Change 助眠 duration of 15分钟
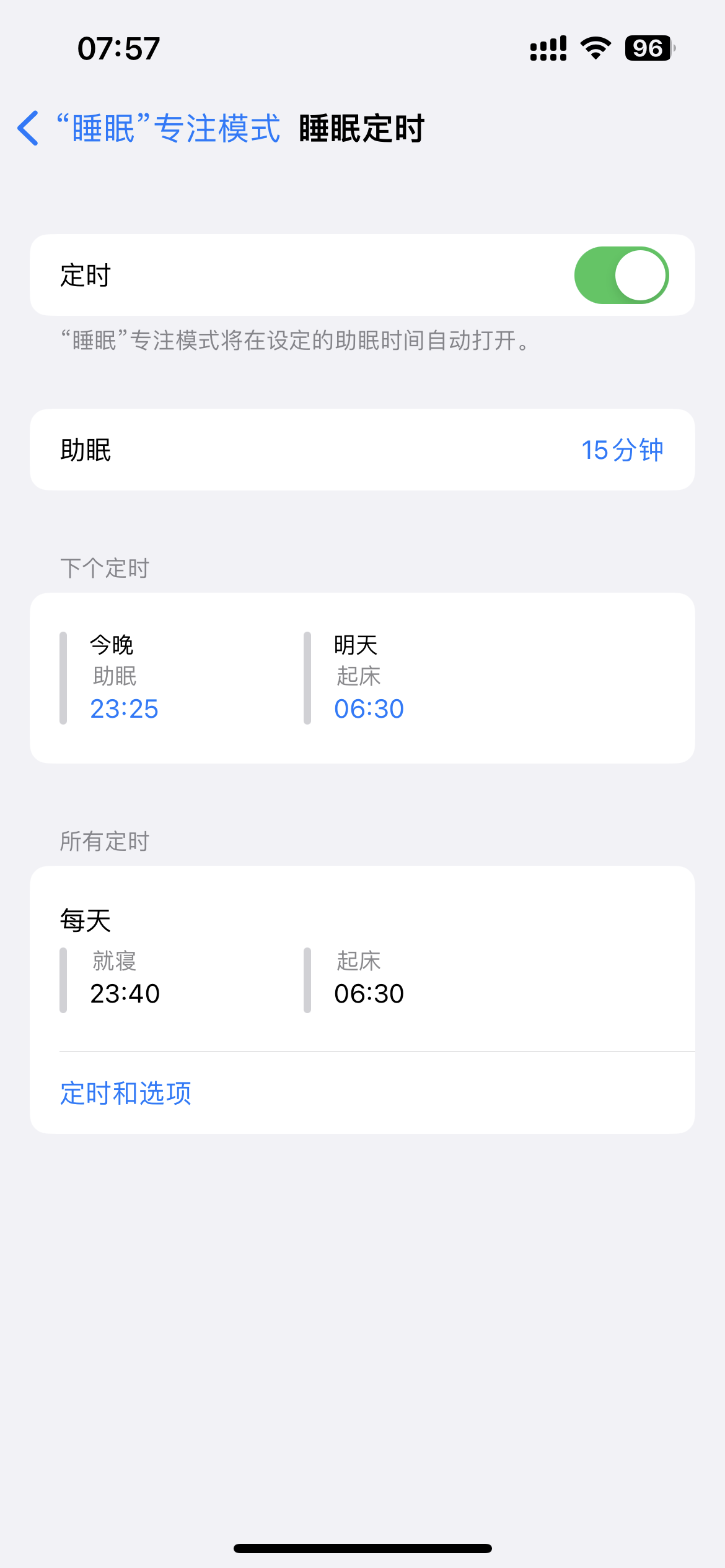The image size is (725, 1568). click(622, 450)
